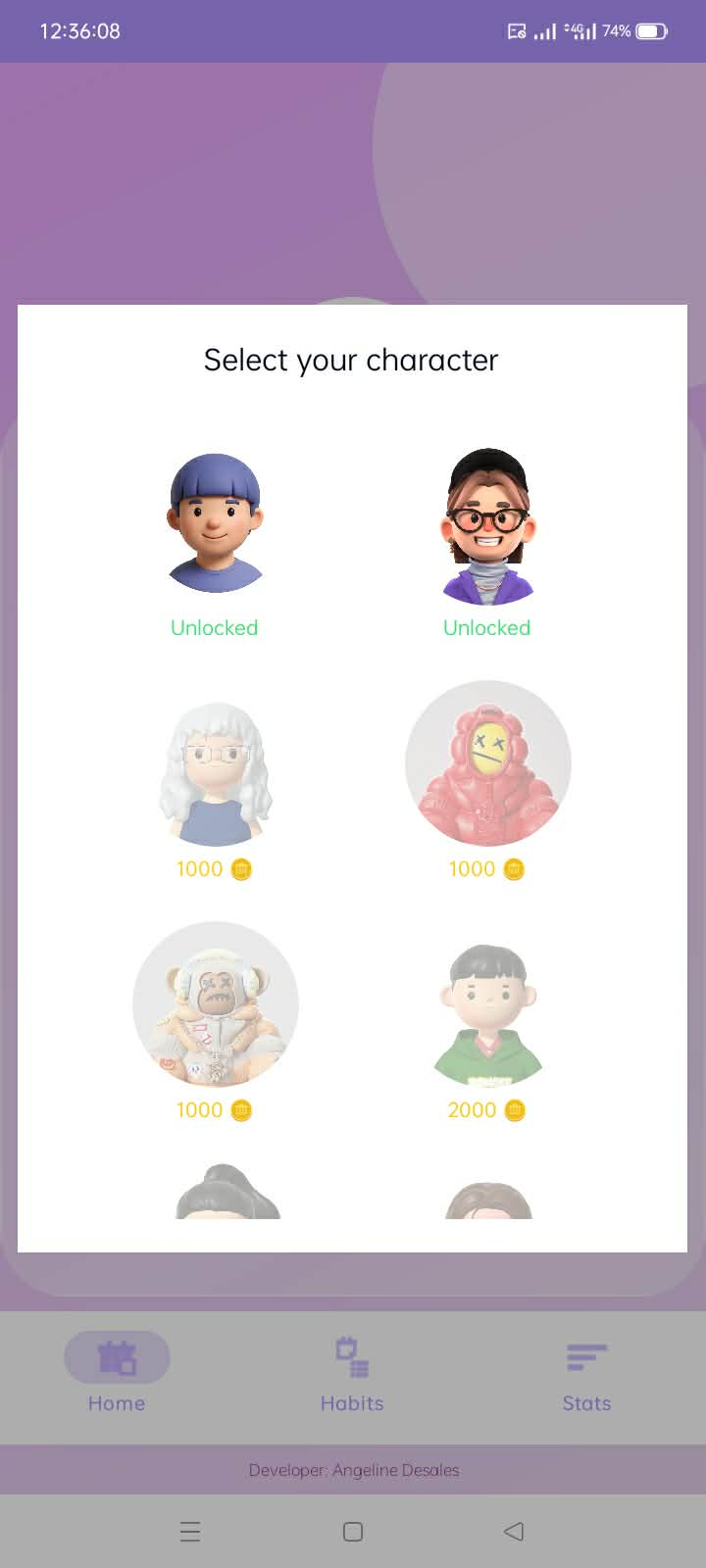Viewport: 706px width, 1568px height.
Task: Select the unlocked blue beanie boy character
Action: point(215,523)
